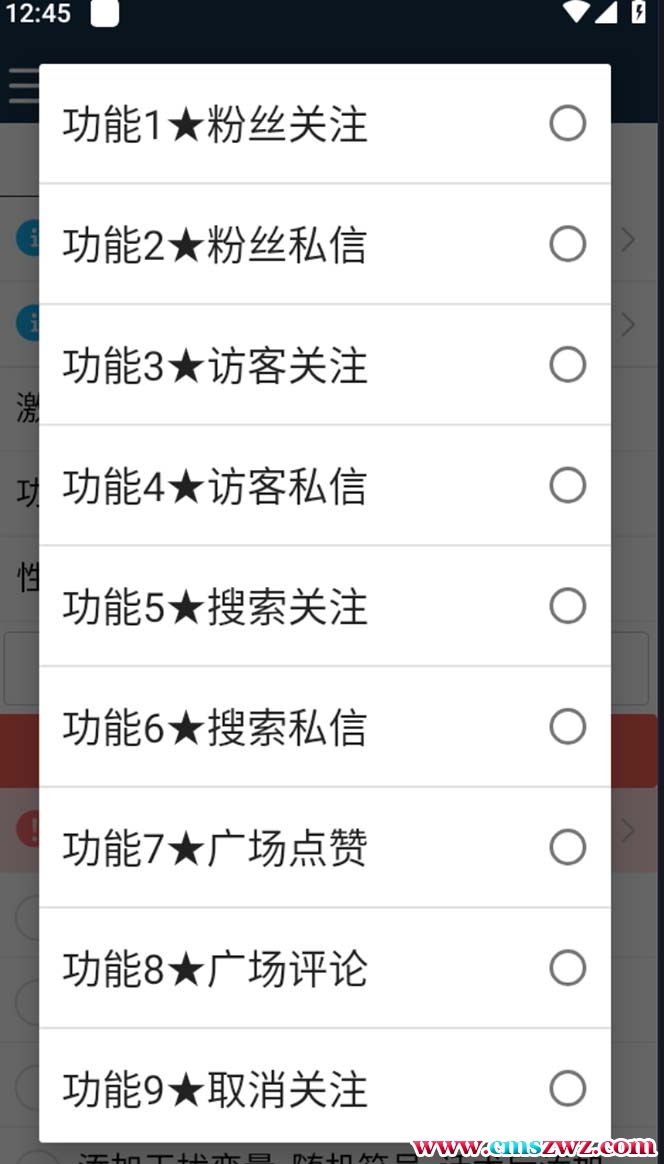Select 功能1★粉丝关注 option
Screen dimensions: 664x1164
(x=325, y=123)
